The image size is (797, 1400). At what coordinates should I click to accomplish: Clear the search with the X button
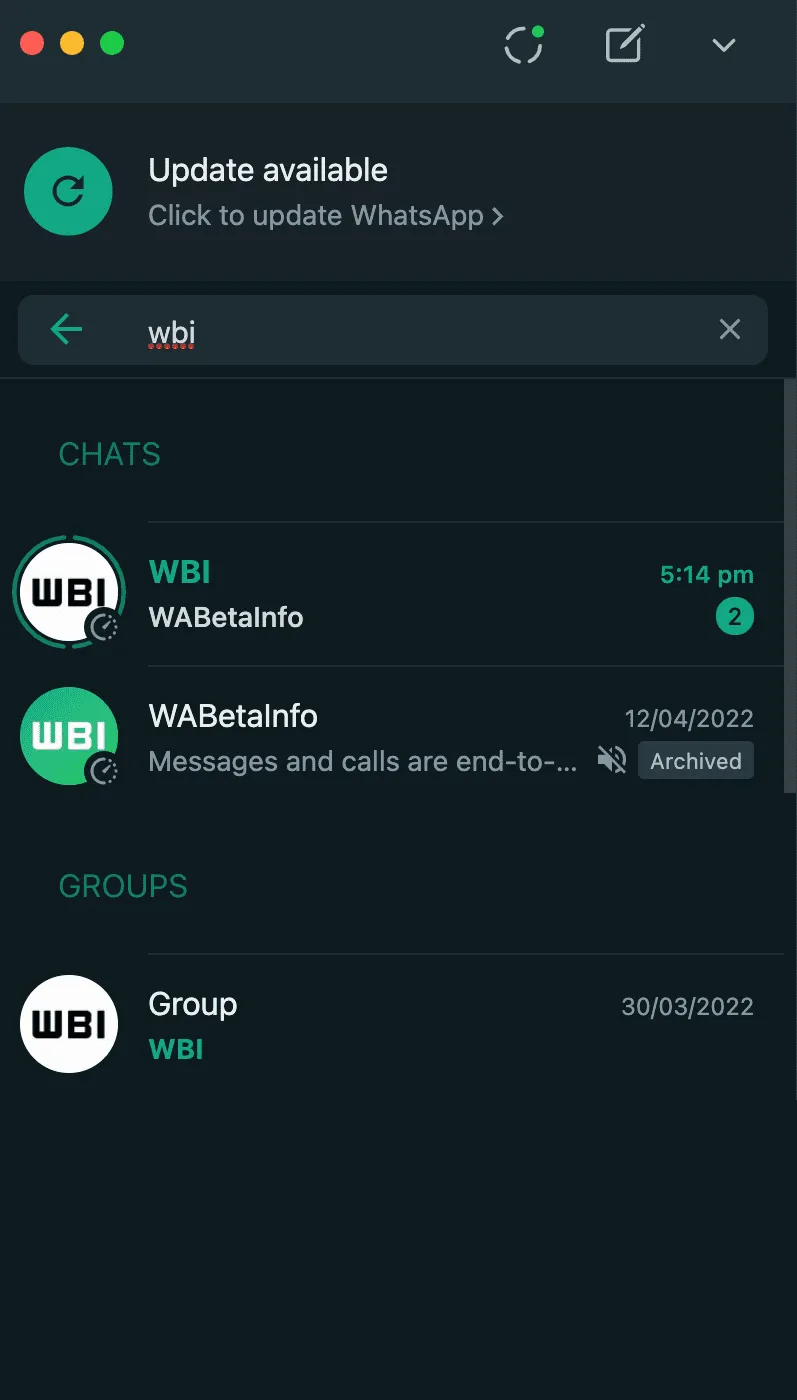730,329
